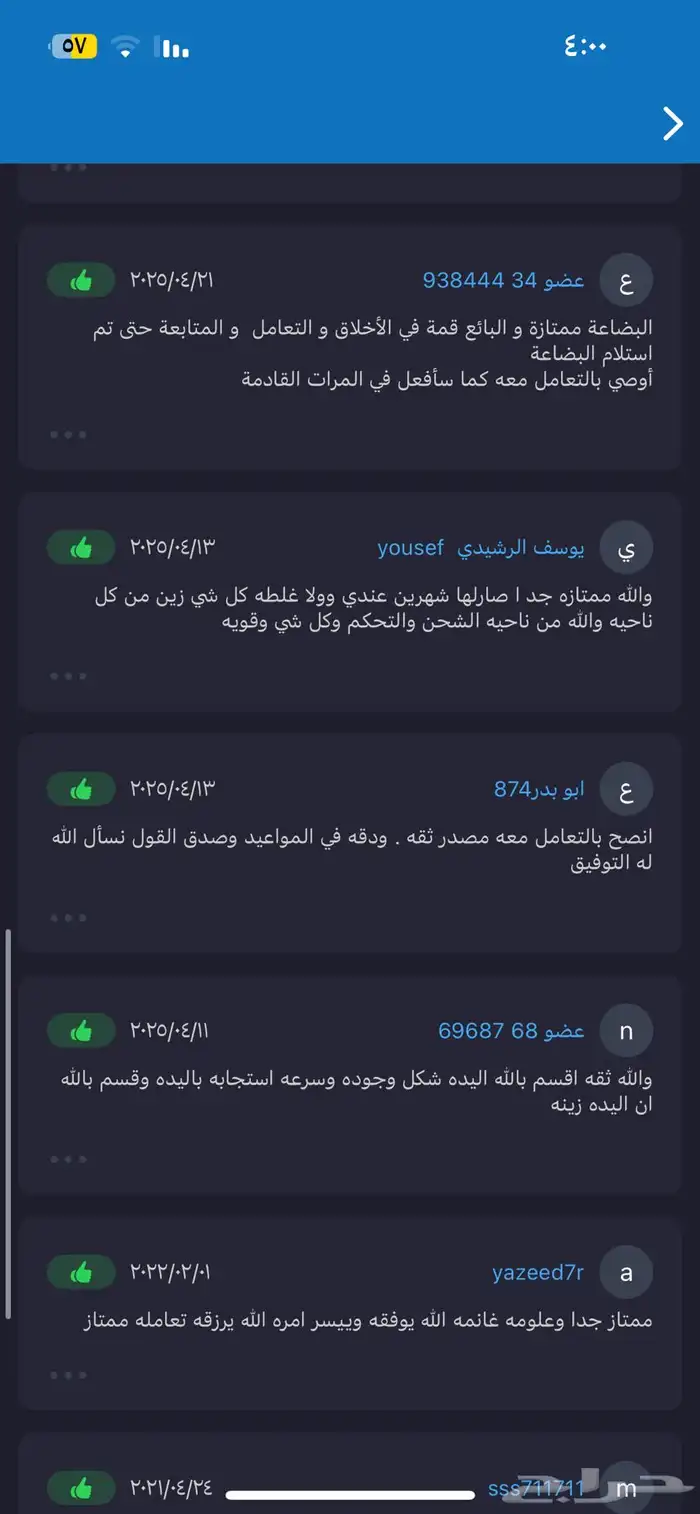Open options dots under عضو 68 69687's review
This screenshot has width=700, height=1514.
pyautogui.click(x=68, y=1159)
